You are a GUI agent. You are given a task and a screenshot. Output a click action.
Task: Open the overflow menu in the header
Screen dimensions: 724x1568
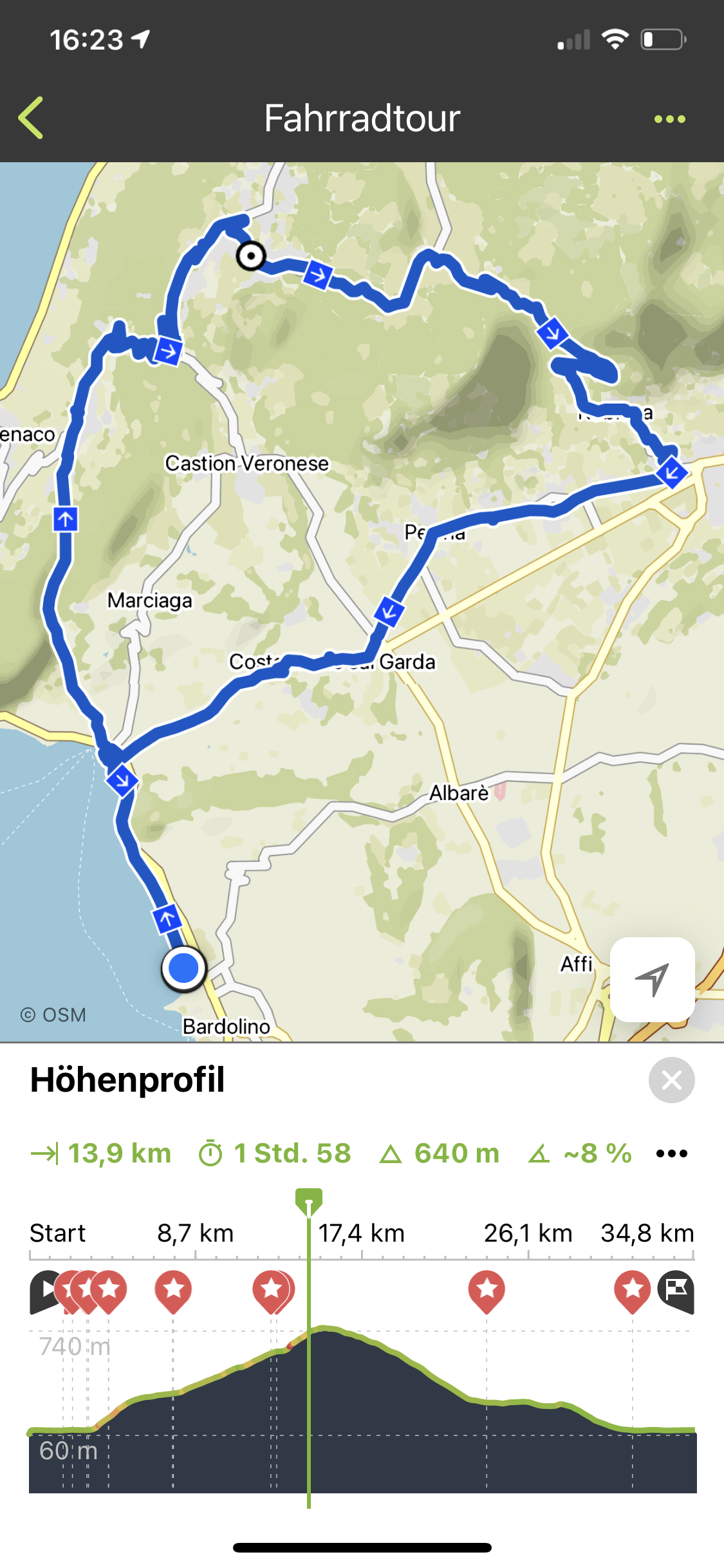pos(669,119)
